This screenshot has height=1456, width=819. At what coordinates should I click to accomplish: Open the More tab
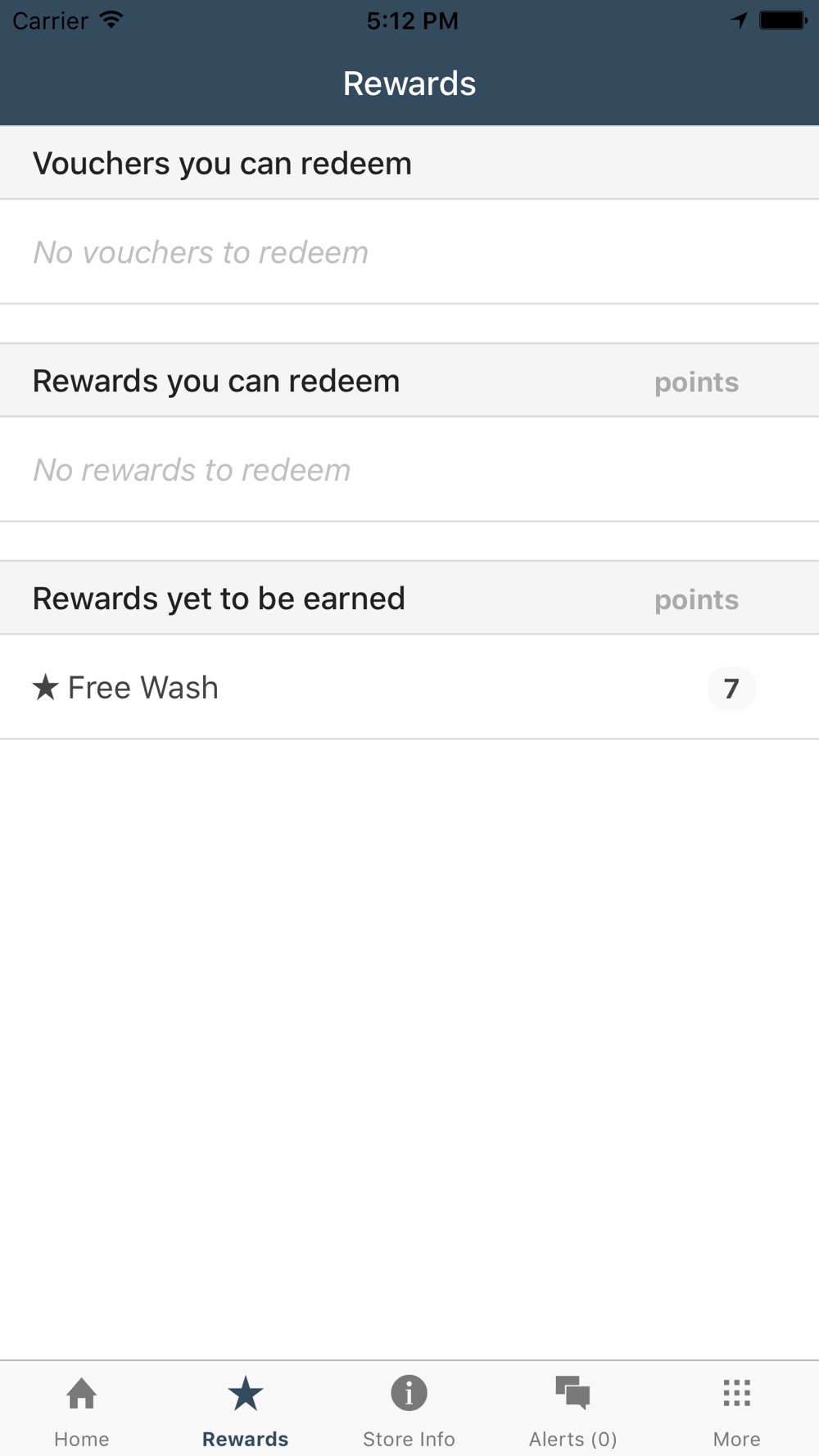click(737, 1410)
